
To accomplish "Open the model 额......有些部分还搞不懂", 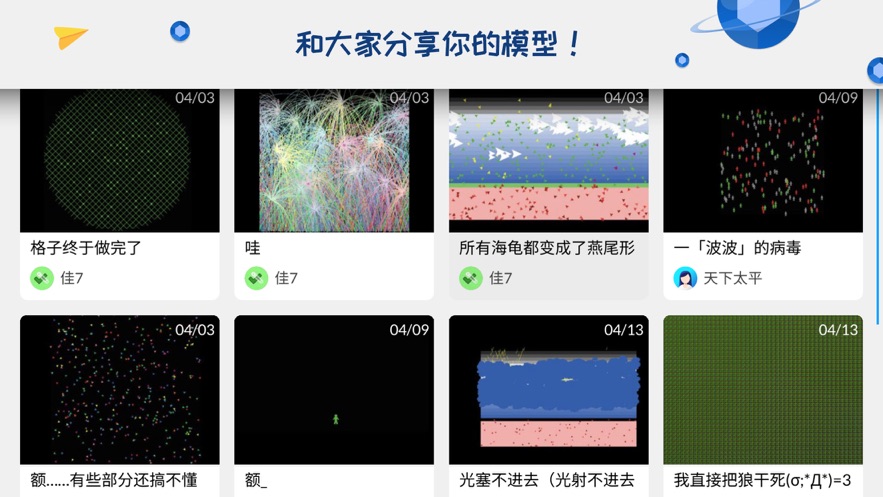I will coord(119,392).
